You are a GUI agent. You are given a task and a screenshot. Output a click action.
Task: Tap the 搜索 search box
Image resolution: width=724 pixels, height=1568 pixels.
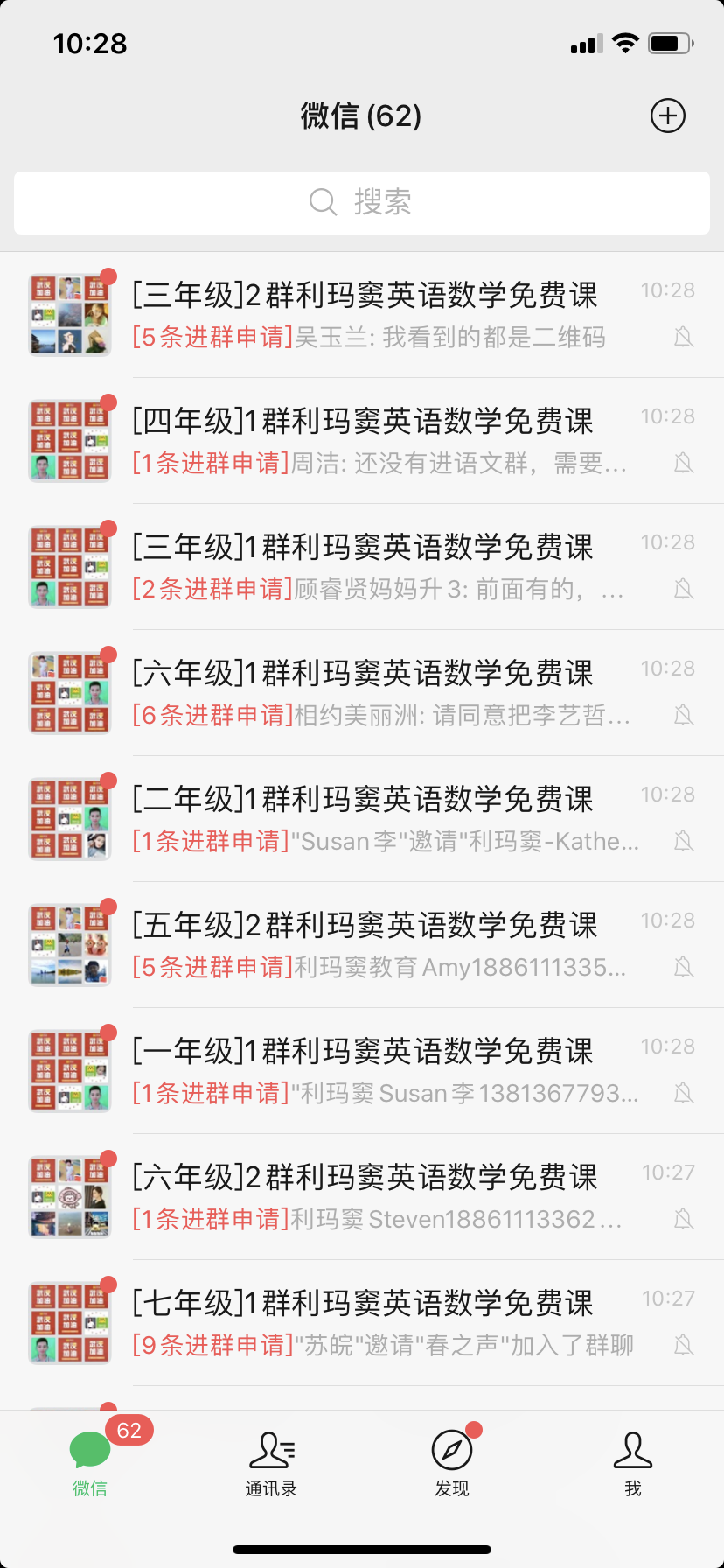362,202
